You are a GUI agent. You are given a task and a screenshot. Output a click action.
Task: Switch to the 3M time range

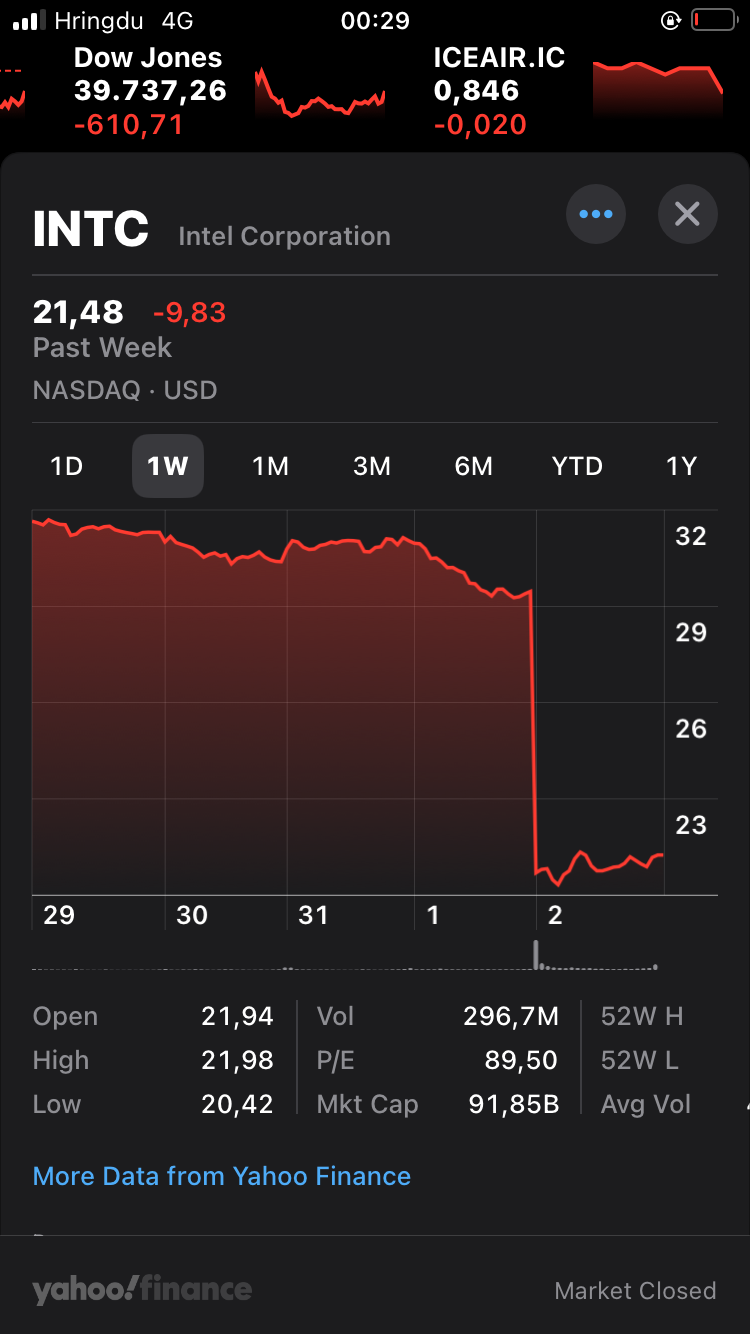coord(372,466)
